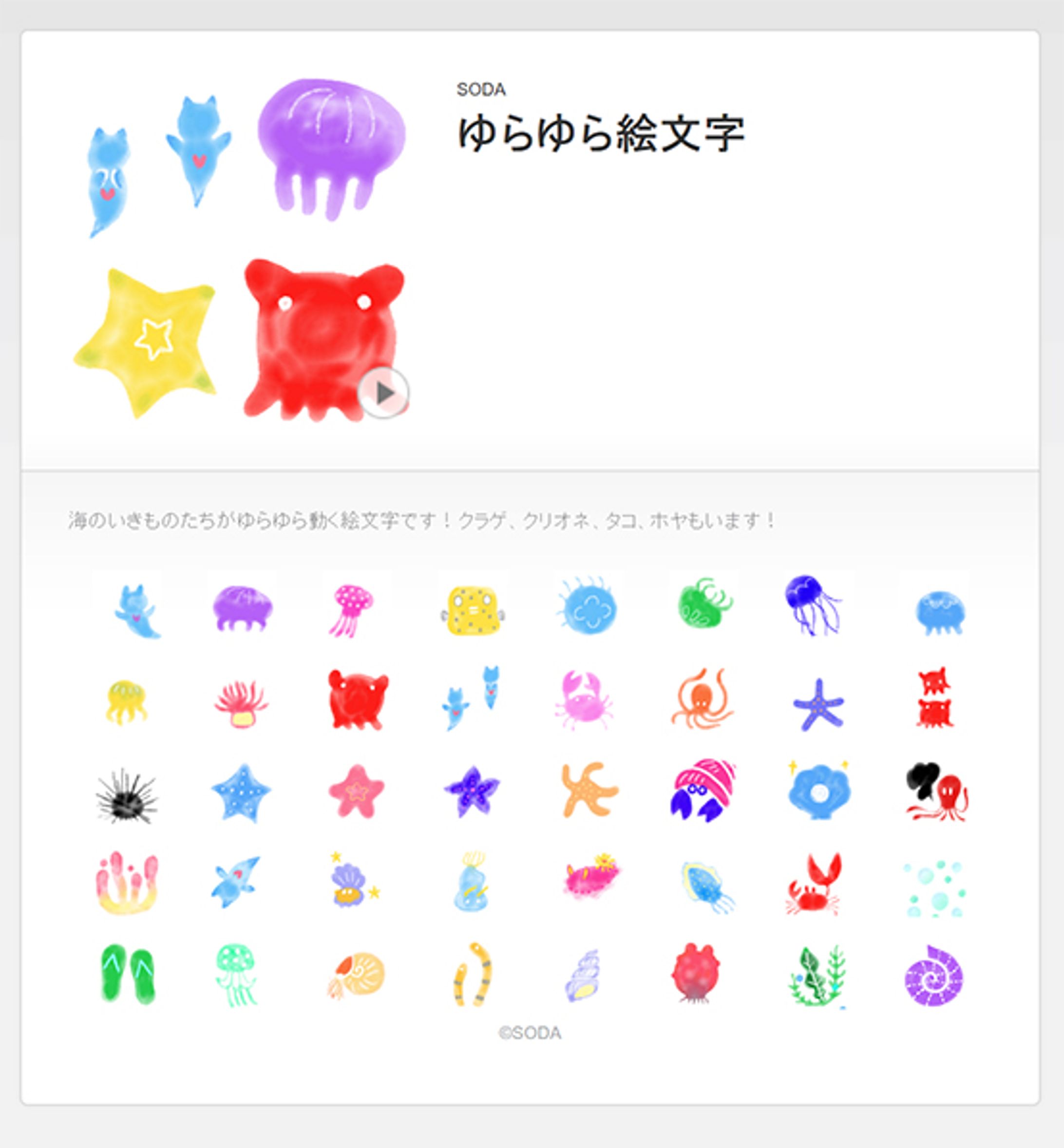
Task: Tap the yellow spotted boxfish emoji
Action: (473, 610)
